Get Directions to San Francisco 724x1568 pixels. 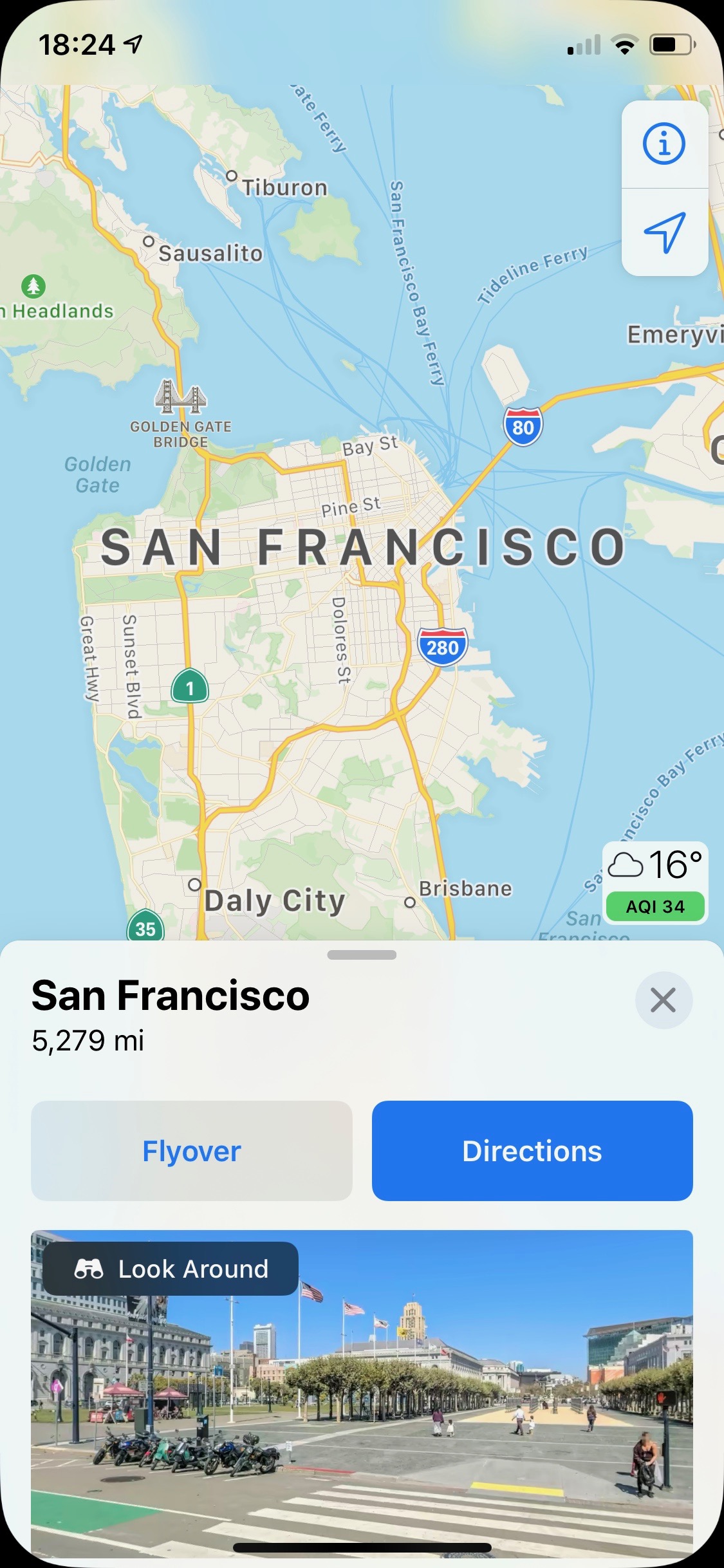(532, 1151)
